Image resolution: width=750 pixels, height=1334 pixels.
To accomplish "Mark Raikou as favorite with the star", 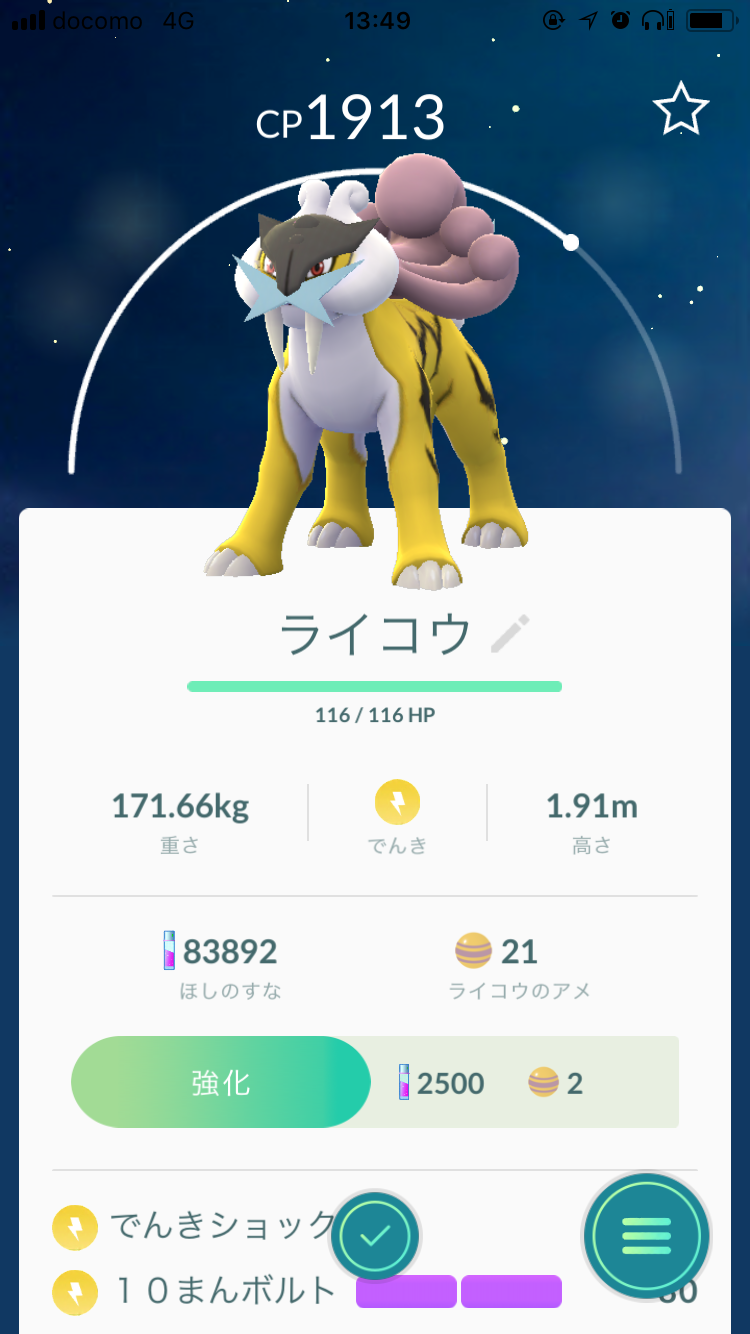I will 681,110.
